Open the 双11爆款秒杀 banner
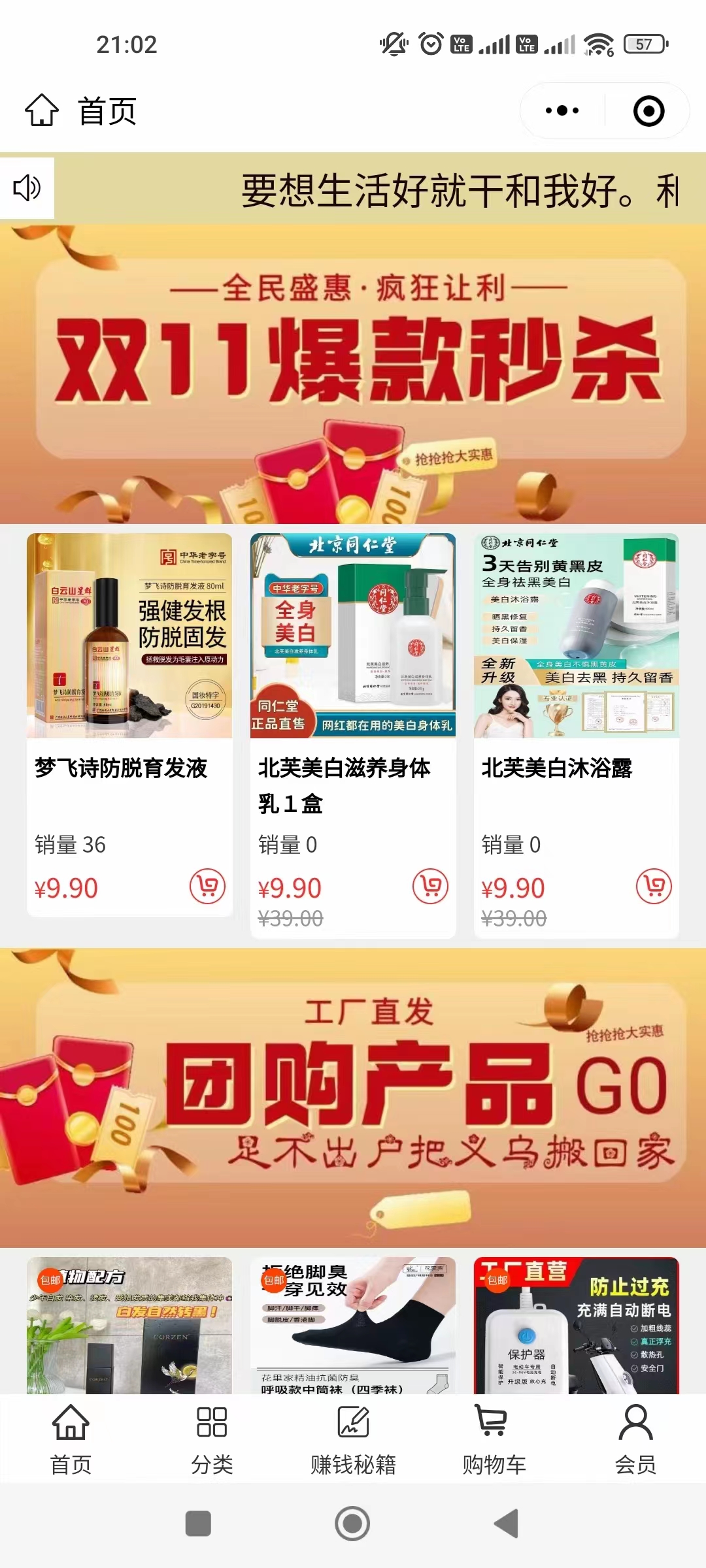Screen dimensions: 706x1568 pos(353,374)
